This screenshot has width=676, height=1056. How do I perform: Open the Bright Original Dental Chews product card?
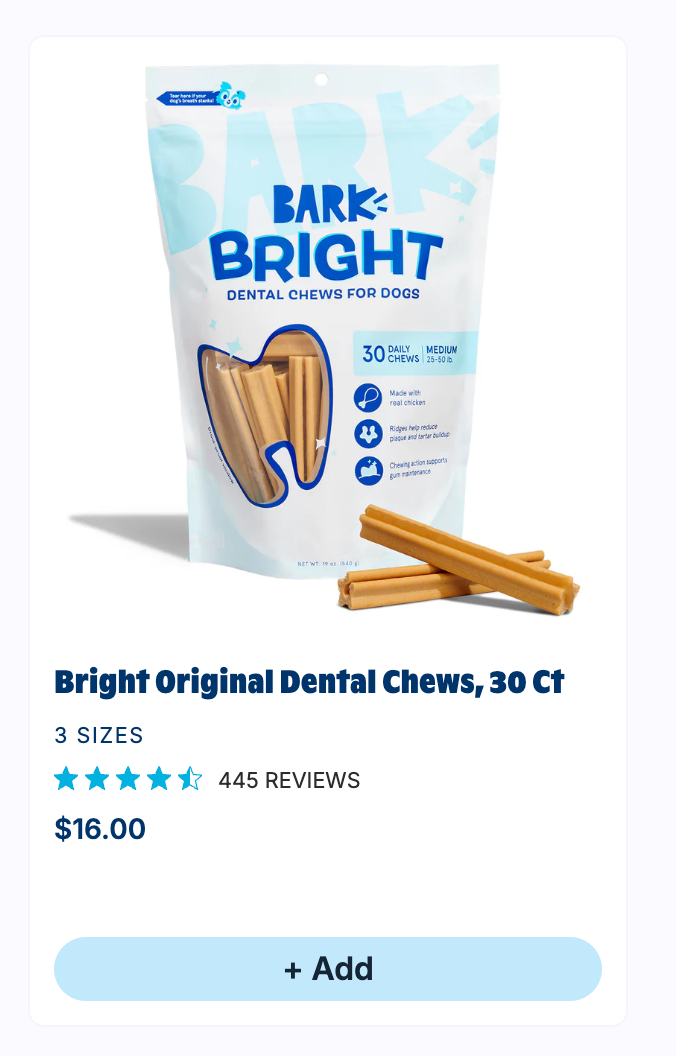point(310,682)
